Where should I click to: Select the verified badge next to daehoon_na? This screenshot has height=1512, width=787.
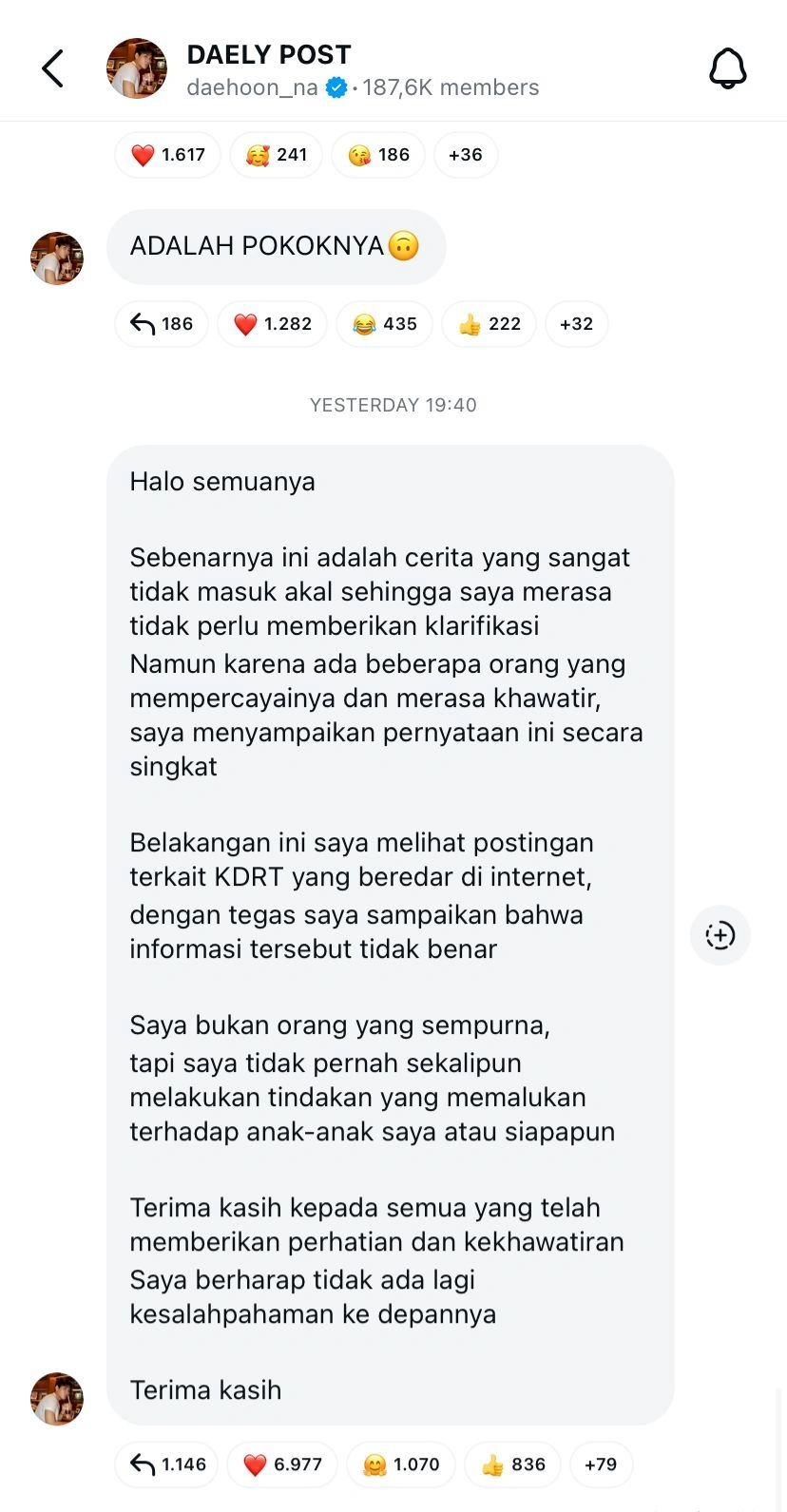(x=336, y=87)
